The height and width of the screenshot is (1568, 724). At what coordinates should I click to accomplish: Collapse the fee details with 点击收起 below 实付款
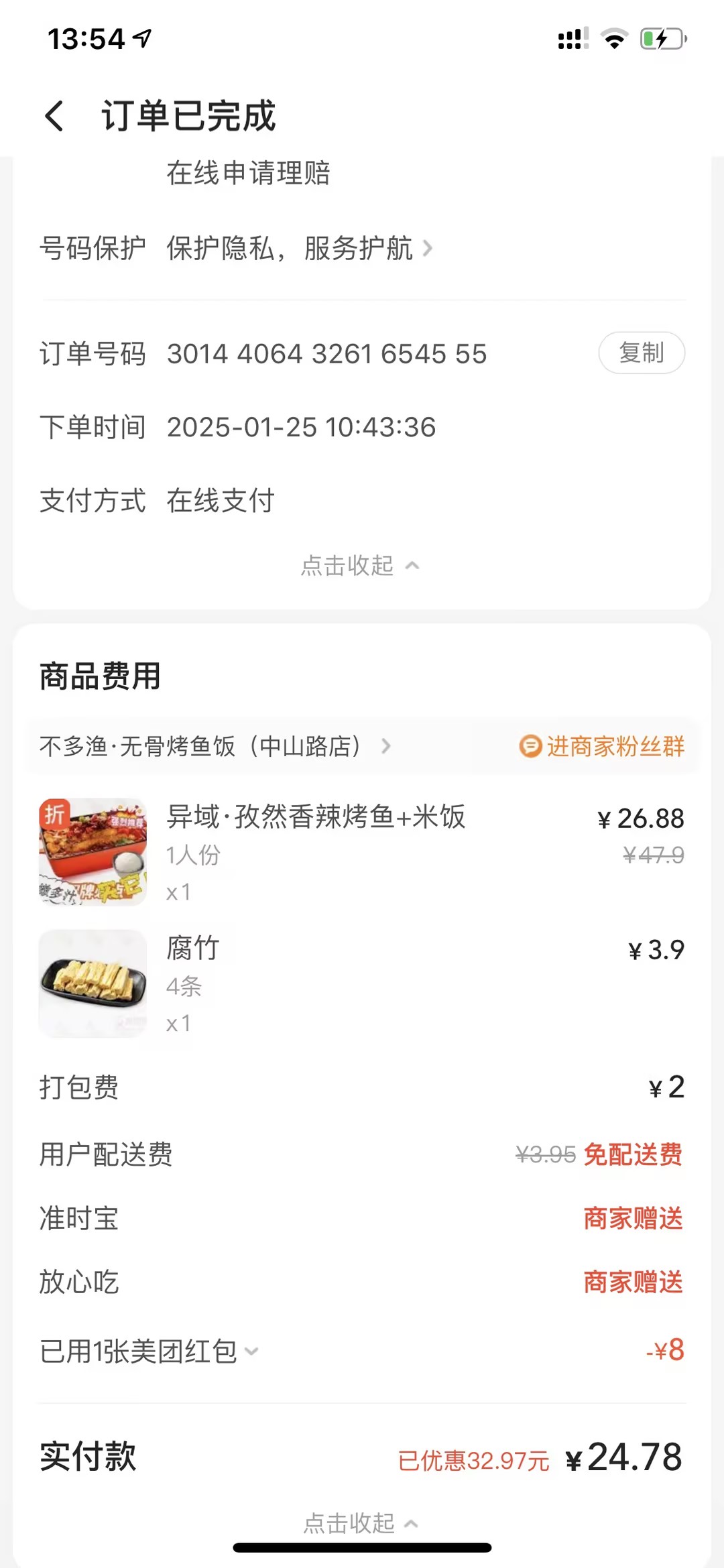tap(361, 1523)
